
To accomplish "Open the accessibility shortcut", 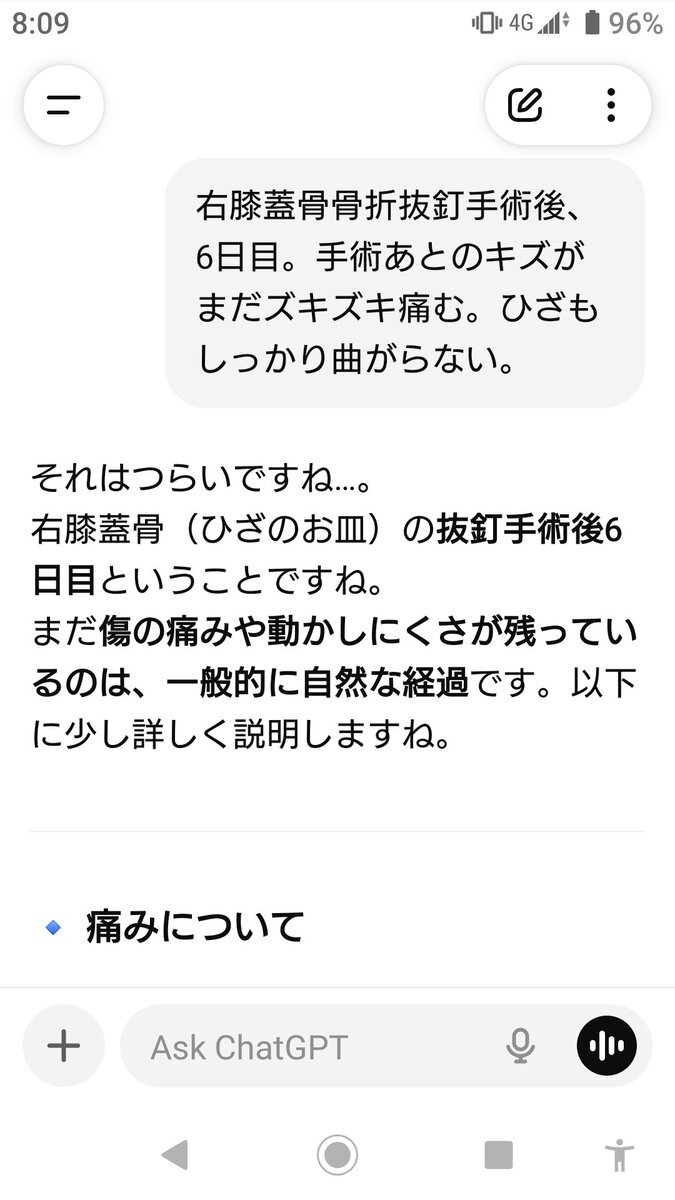I will (x=620, y=1156).
